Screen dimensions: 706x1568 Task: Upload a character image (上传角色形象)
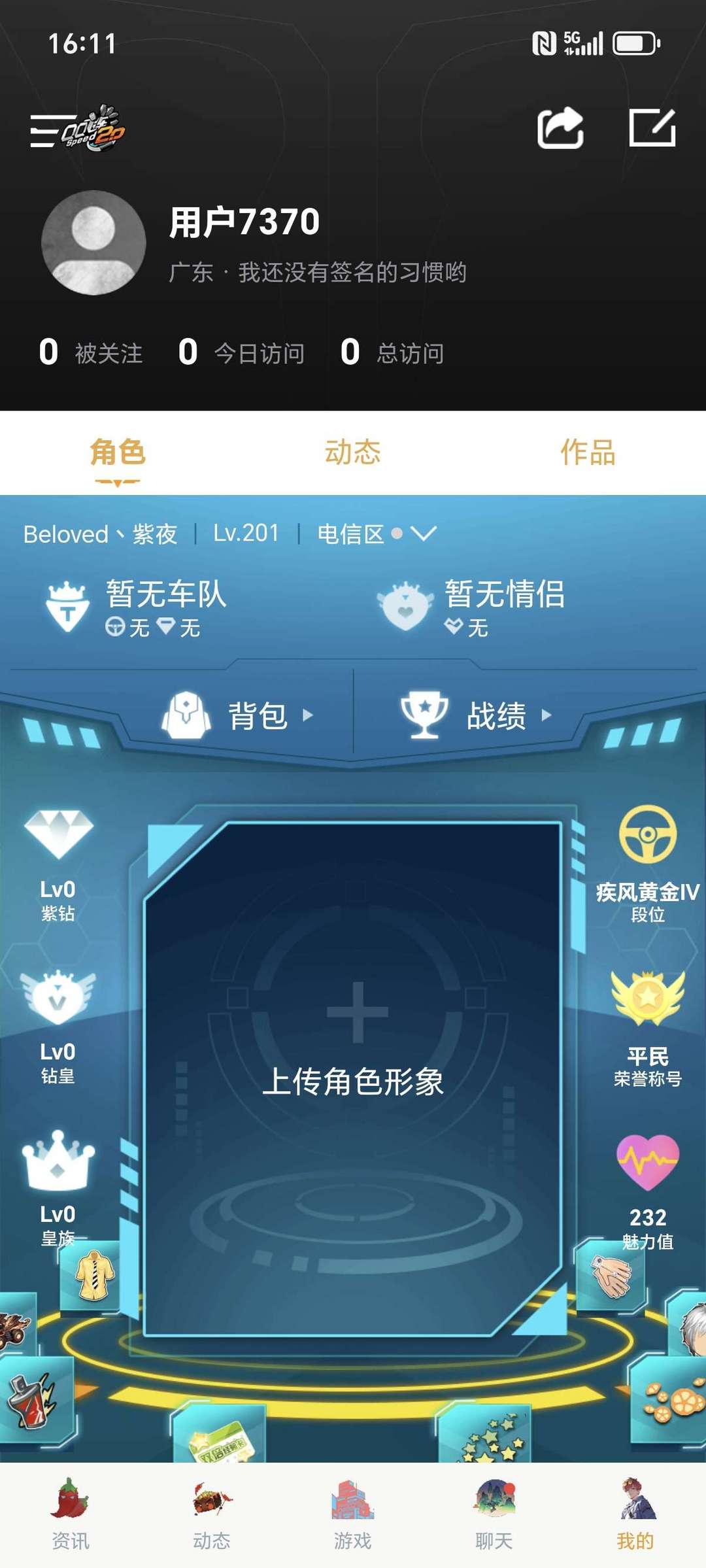pos(353,1046)
